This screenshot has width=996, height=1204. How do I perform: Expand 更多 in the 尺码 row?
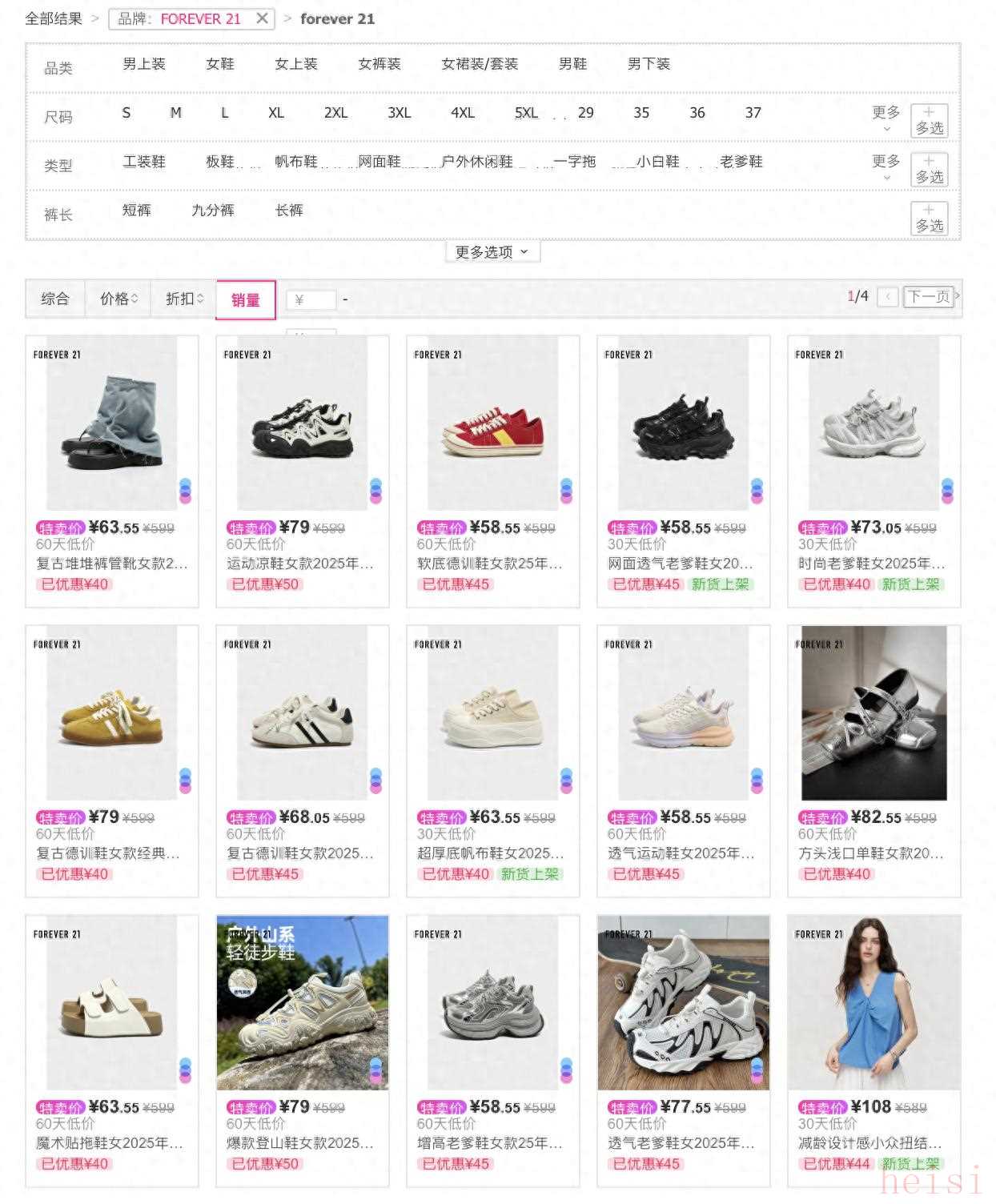click(886, 118)
